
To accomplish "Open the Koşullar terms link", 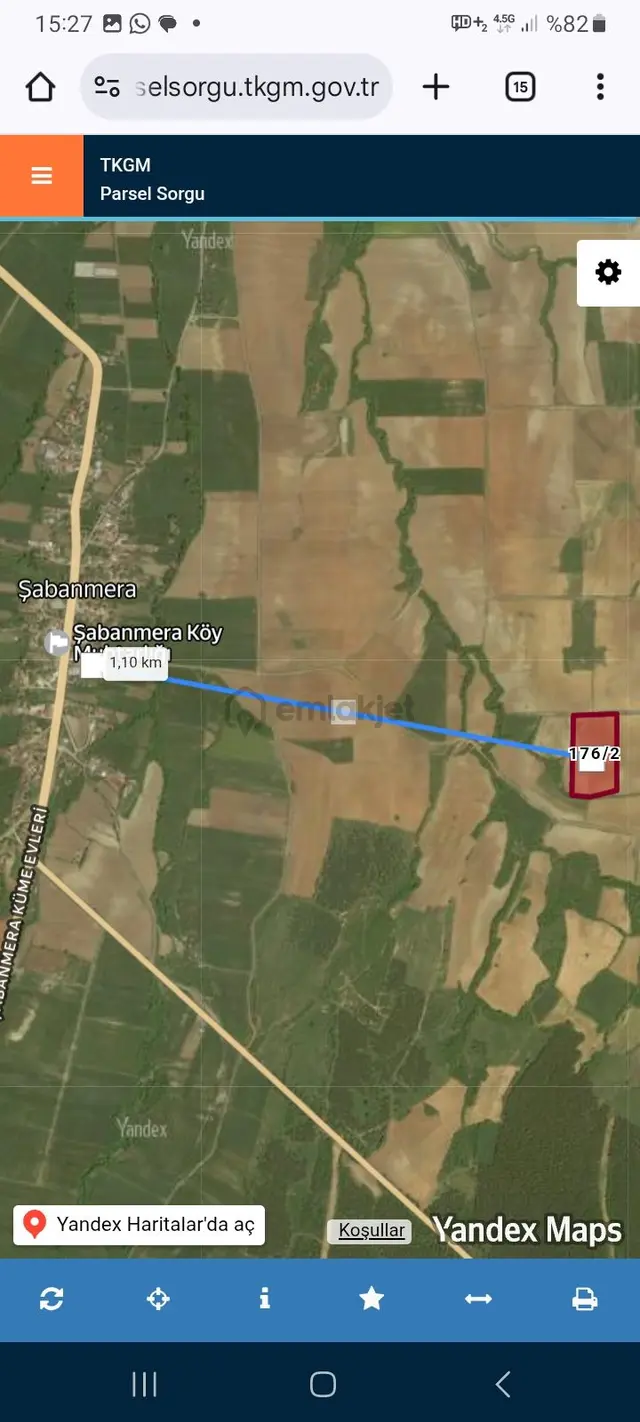I will (x=372, y=1231).
